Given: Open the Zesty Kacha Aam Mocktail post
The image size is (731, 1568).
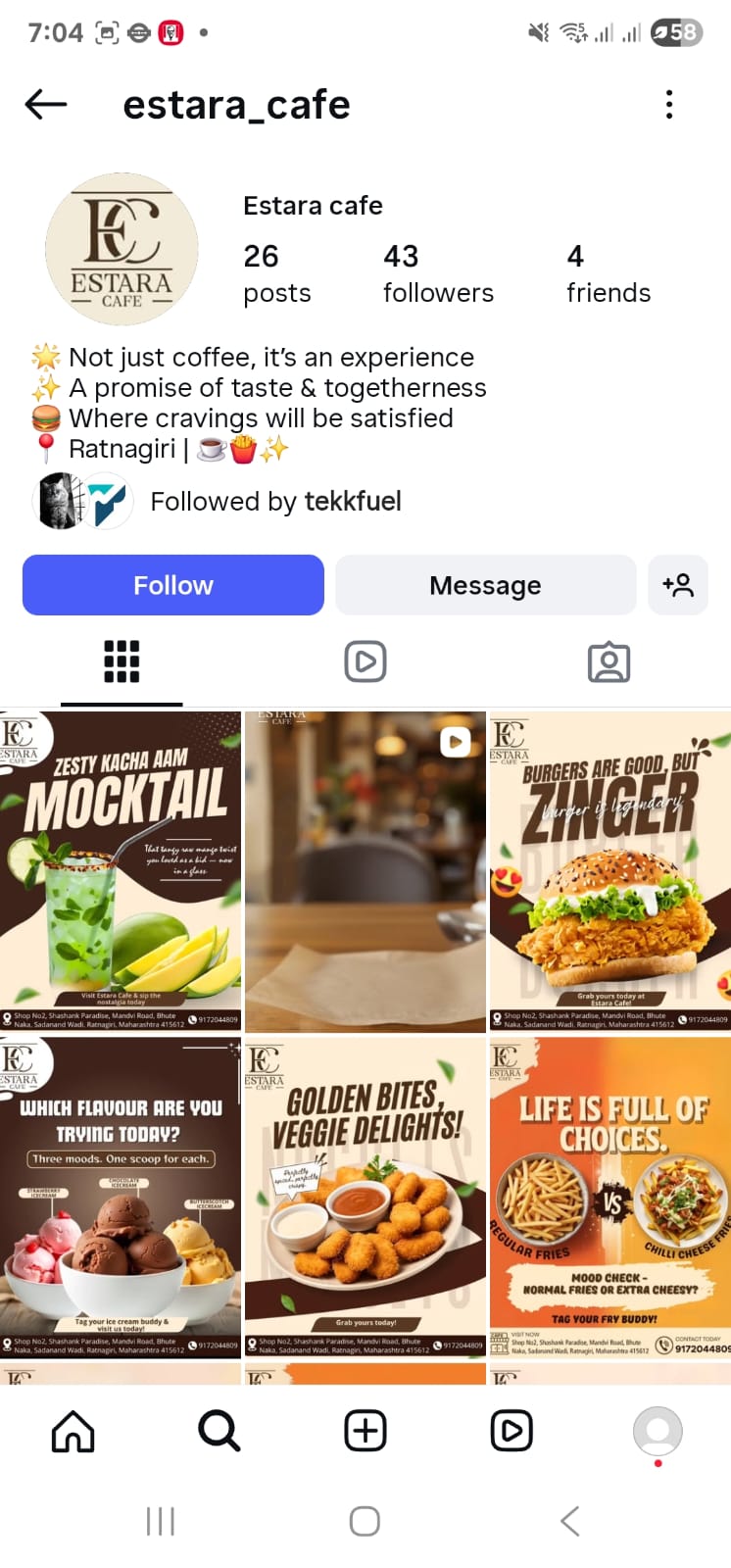Looking at the screenshot, I should point(121,870).
